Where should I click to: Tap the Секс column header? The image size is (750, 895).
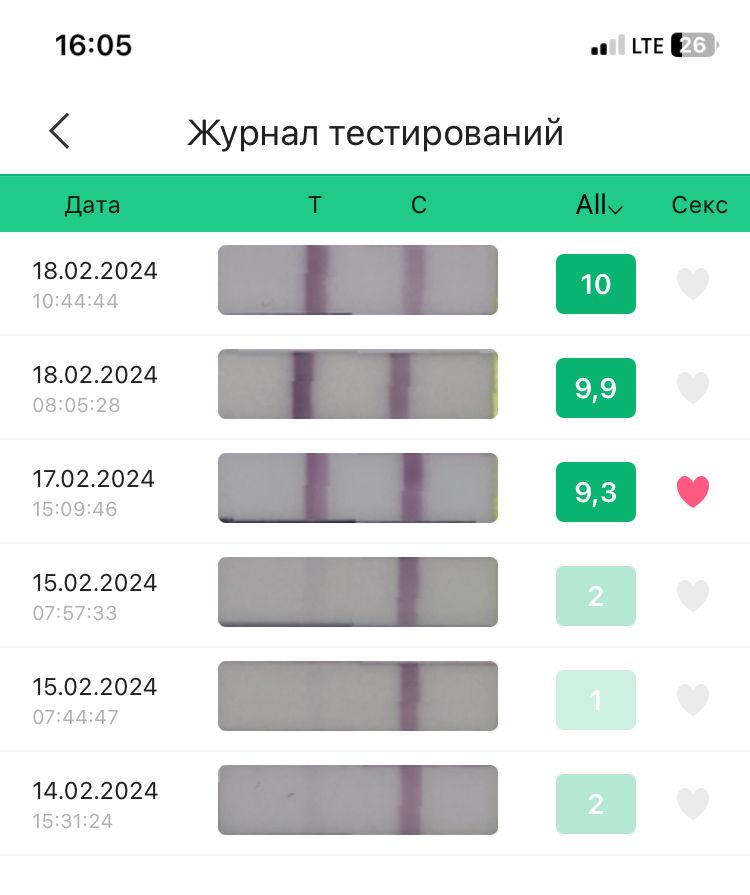pyautogui.click(x=700, y=204)
